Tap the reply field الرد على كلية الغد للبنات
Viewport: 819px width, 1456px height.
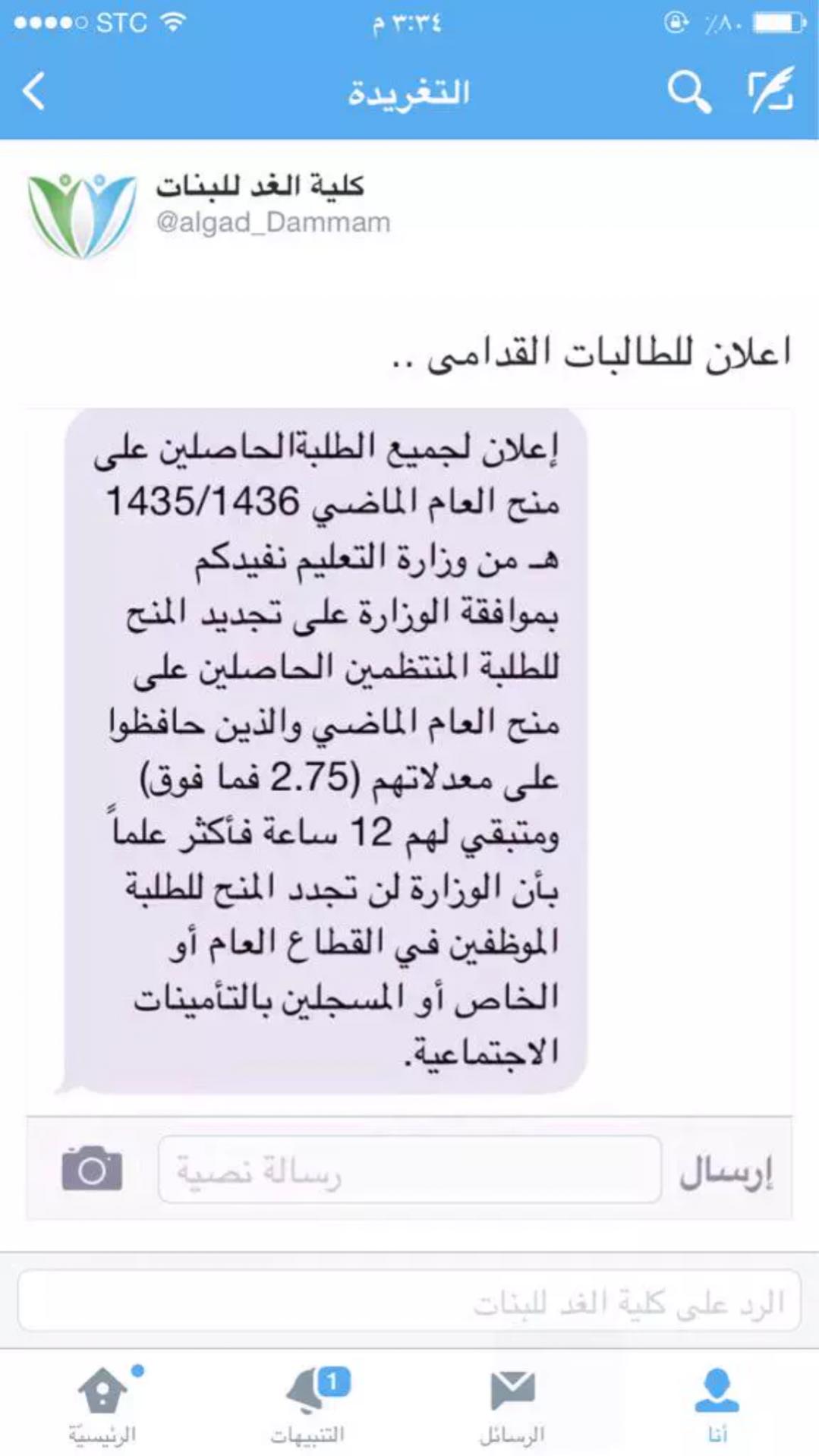[x=408, y=1303]
